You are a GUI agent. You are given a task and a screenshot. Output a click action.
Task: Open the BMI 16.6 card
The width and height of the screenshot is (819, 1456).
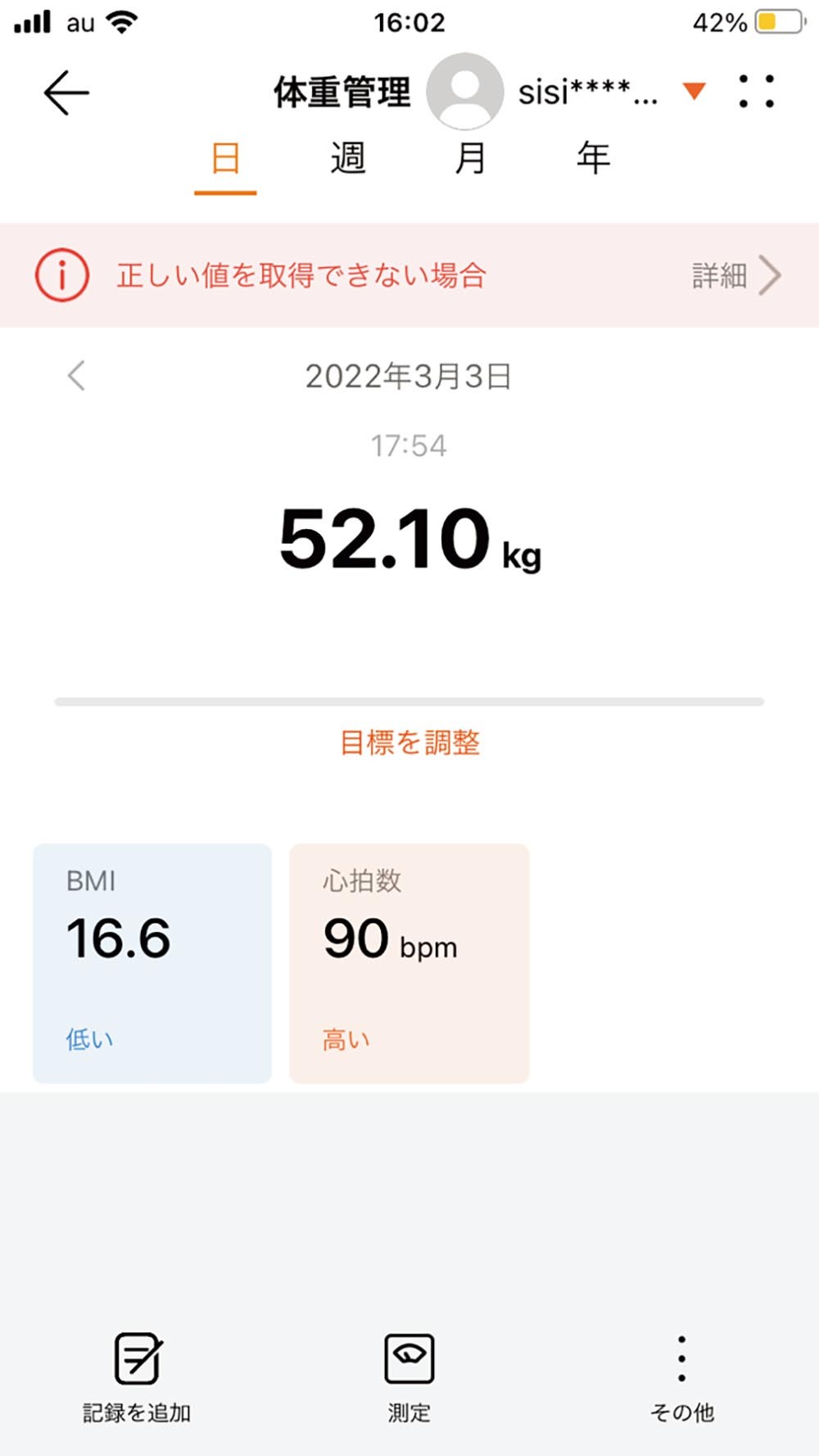[152, 963]
